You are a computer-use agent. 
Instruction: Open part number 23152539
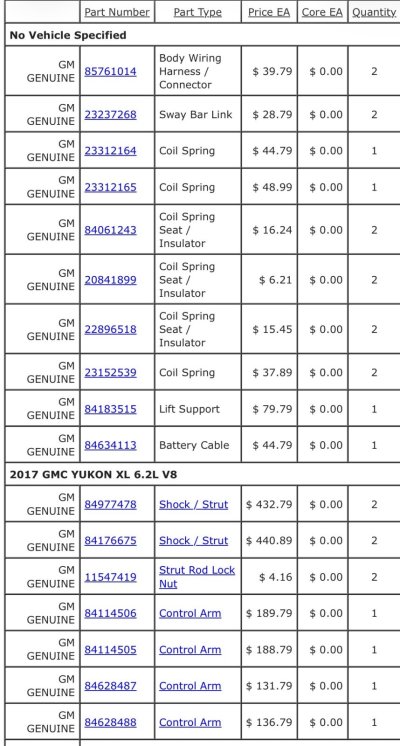[x=110, y=373]
